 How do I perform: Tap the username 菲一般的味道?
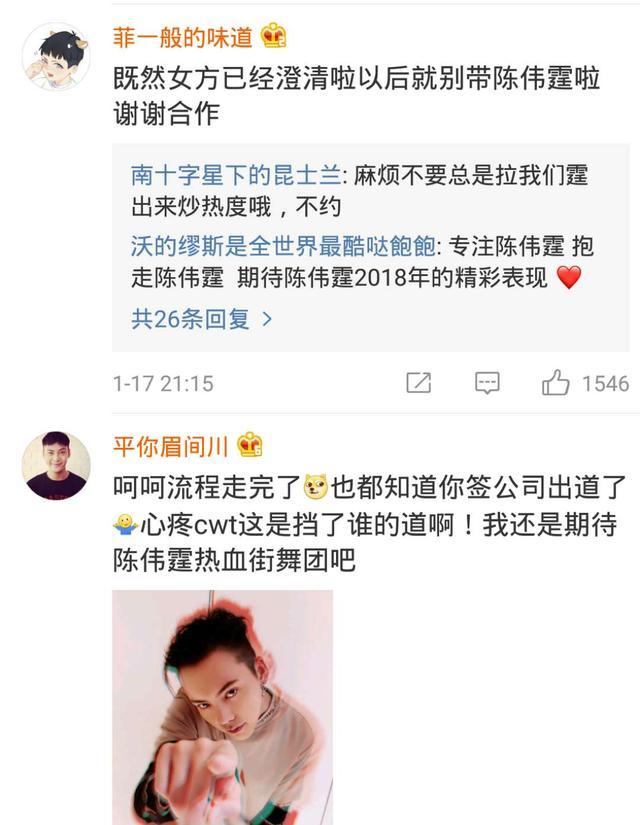(x=183, y=38)
